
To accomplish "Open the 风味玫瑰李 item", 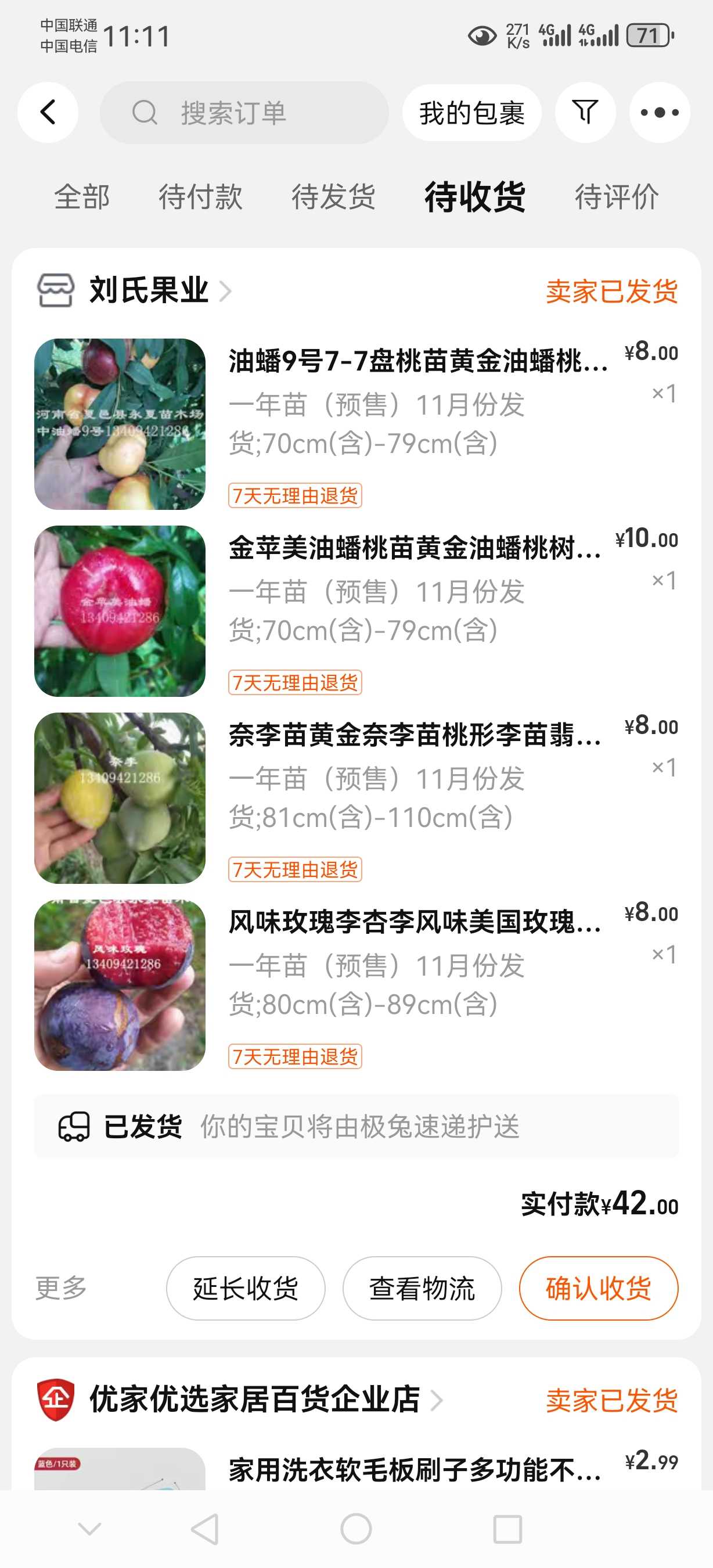I will tap(413, 922).
